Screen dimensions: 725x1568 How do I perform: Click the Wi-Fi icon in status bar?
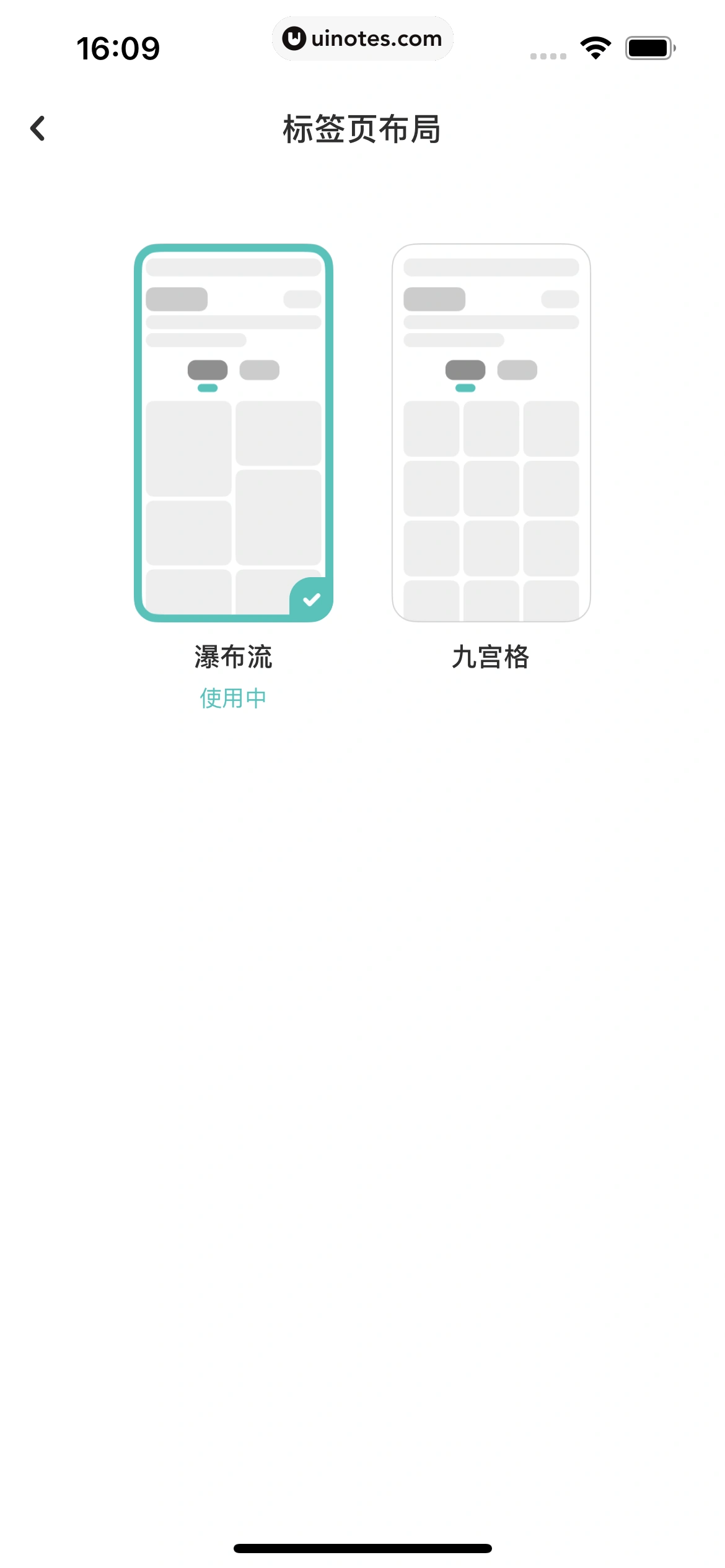coord(596,48)
